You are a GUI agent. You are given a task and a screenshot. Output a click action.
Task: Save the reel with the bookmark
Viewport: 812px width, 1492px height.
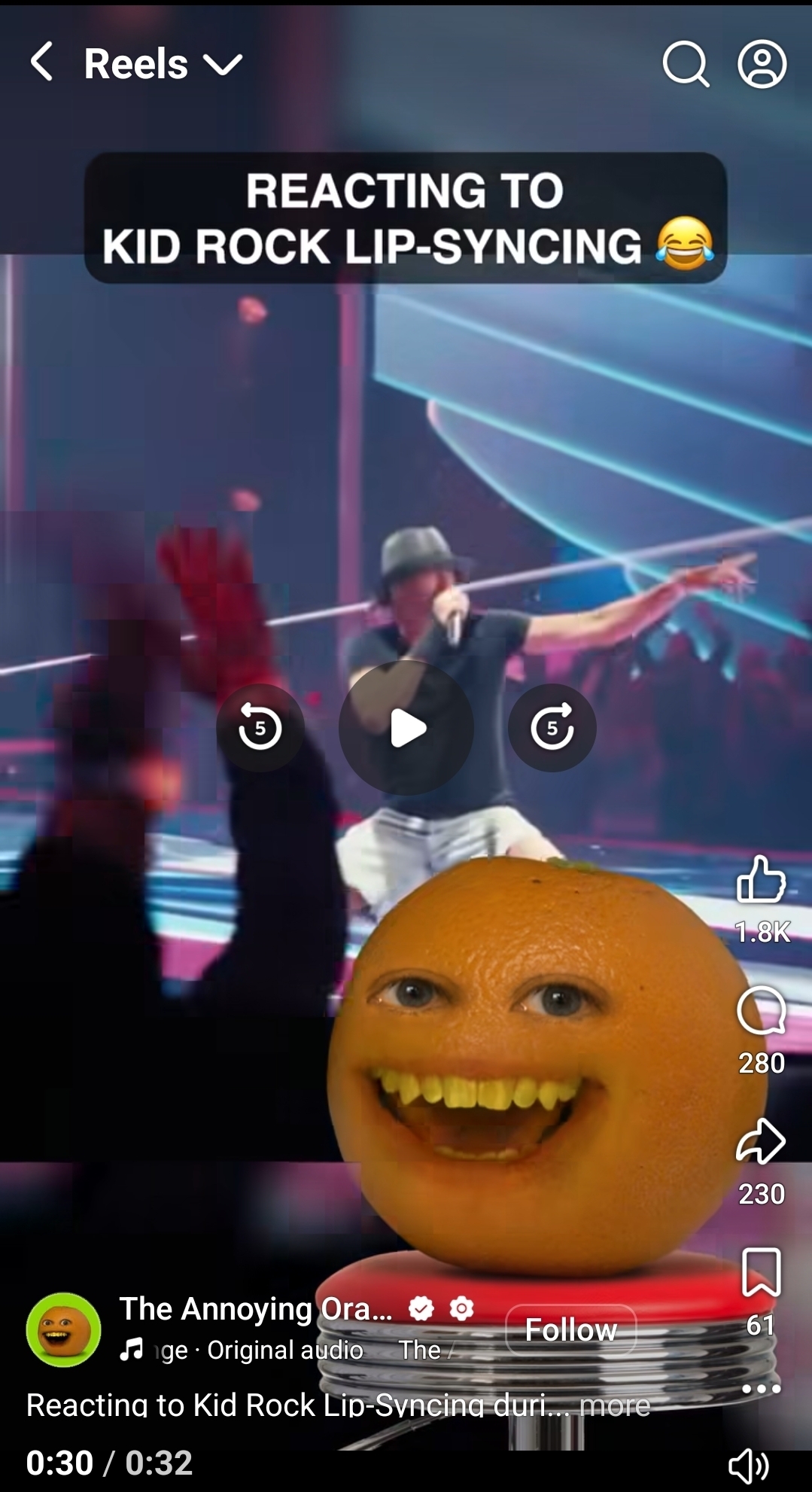(761, 1272)
